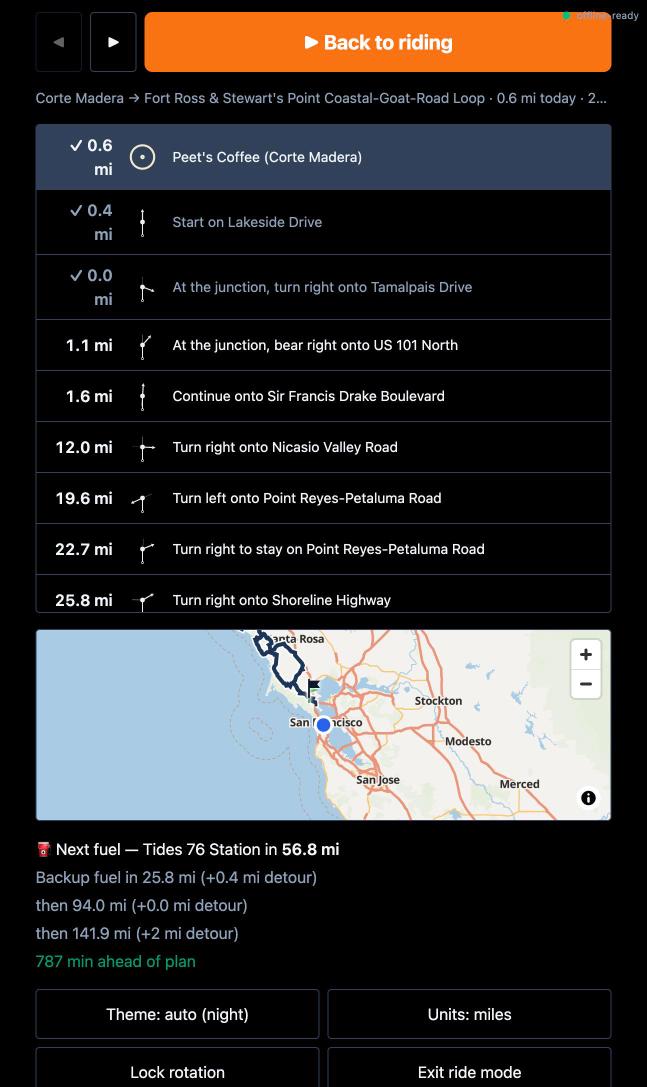Select the Peet's Coffee (Corte Madera) step
Image resolution: width=647 pixels, height=1087 pixels.
point(323,157)
